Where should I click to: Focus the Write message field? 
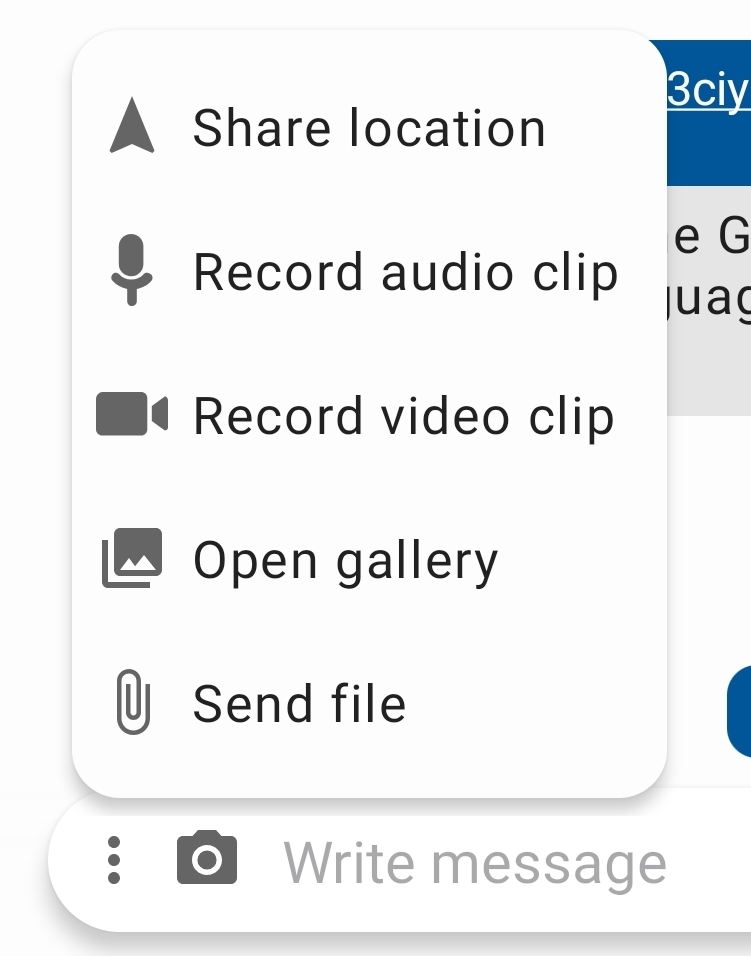pyautogui.click(x=475, y=863)
